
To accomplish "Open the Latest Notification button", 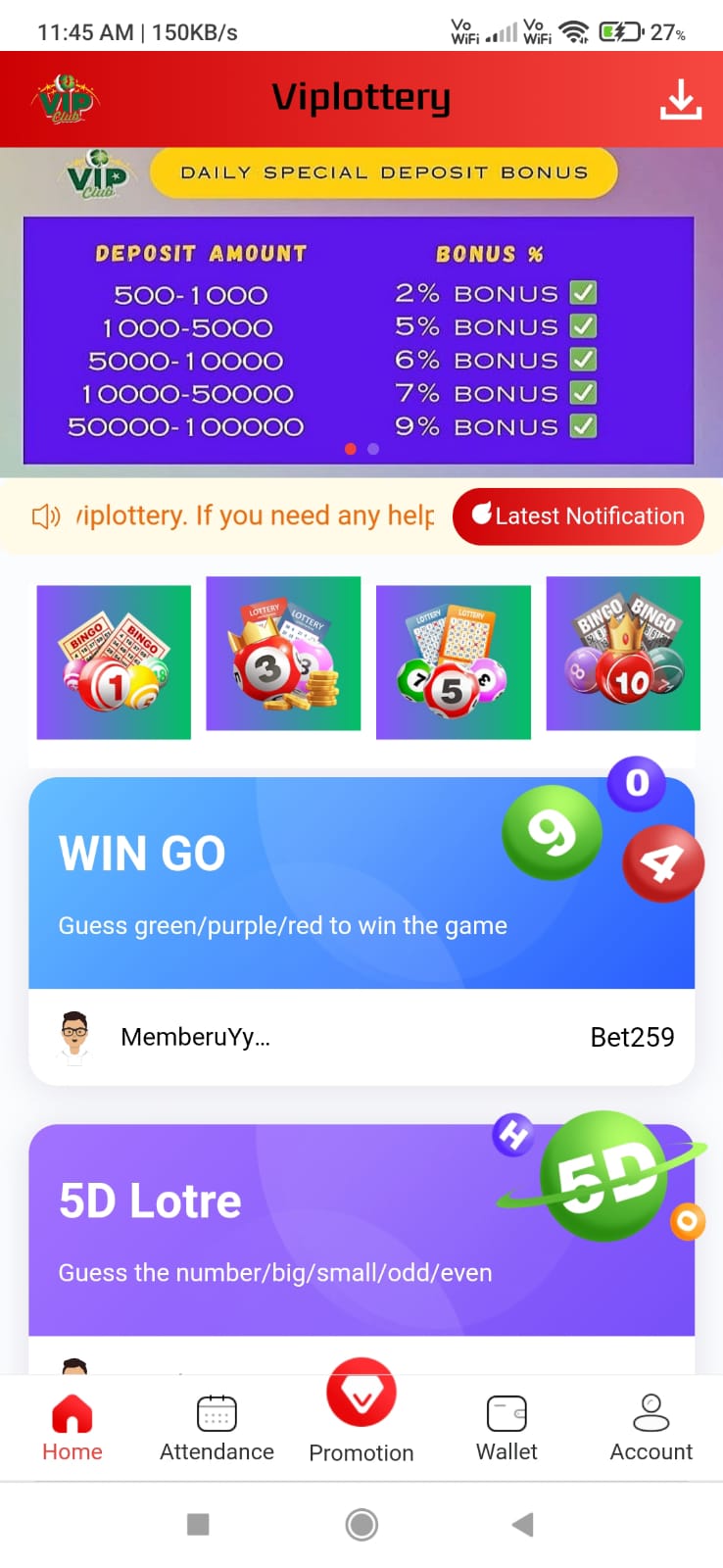I will point(578,516).
